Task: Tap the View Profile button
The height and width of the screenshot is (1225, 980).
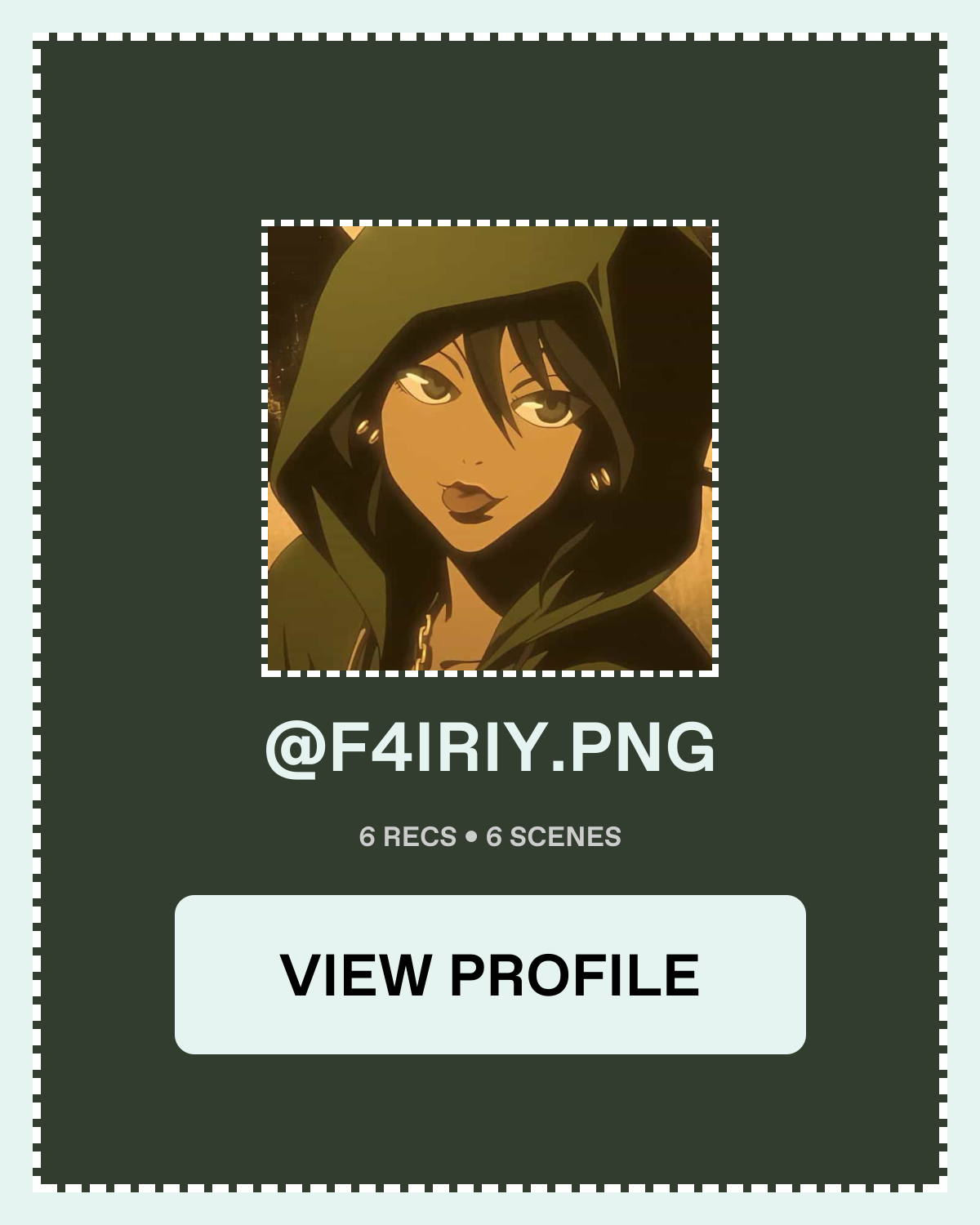Action: point(490,974)
